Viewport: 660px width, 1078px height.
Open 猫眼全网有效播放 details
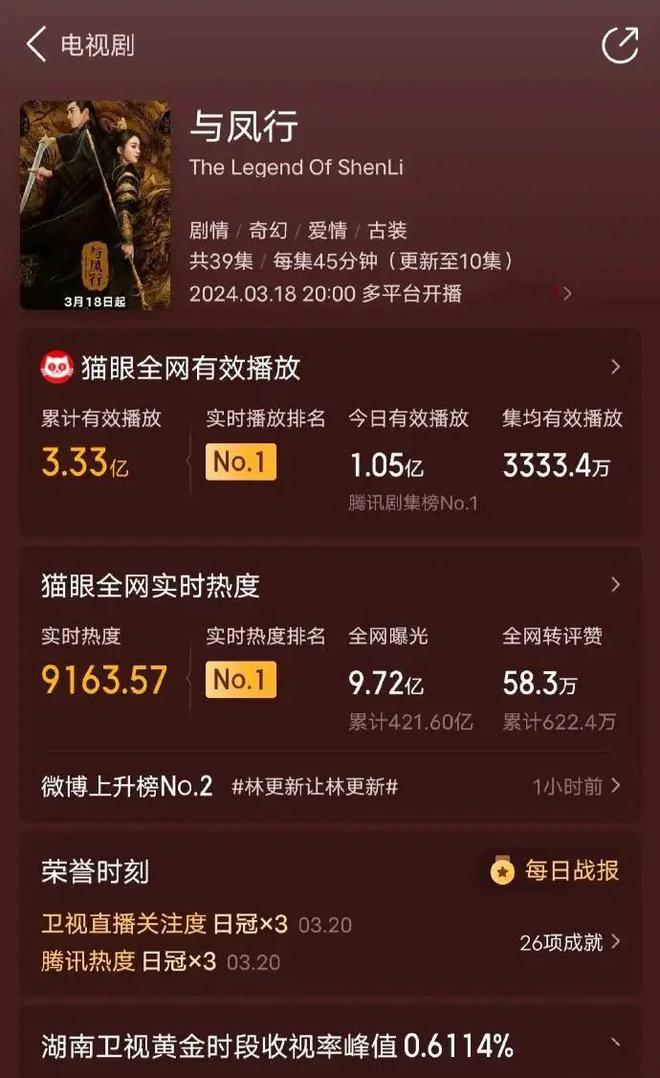615,367
